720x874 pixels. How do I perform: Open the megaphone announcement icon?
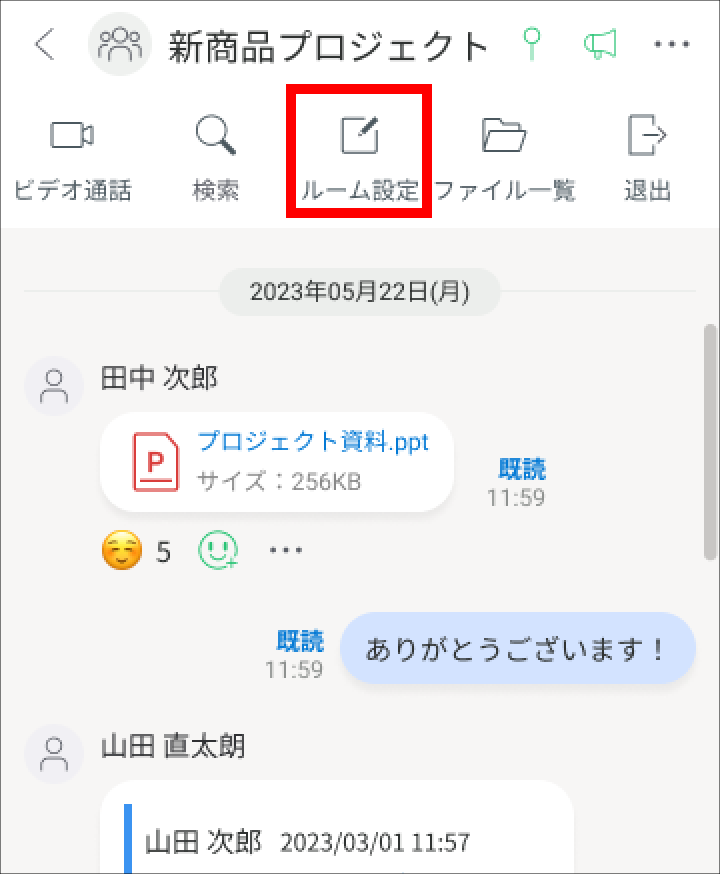pyautogui.click(x=600, y=44)
